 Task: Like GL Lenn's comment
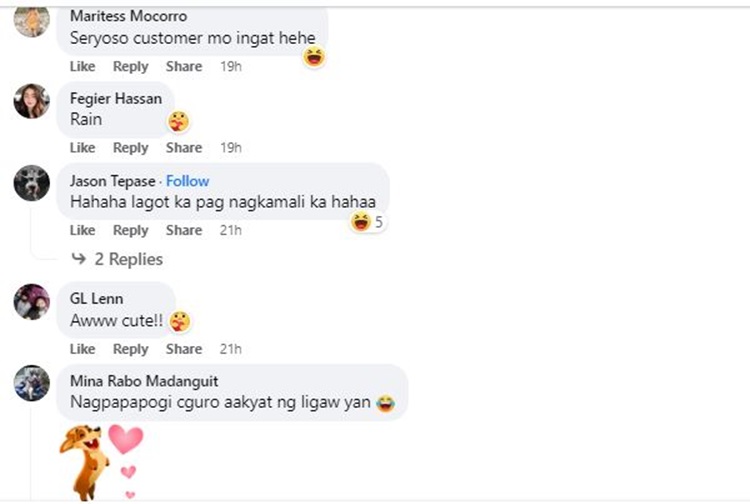coord(82,349)
